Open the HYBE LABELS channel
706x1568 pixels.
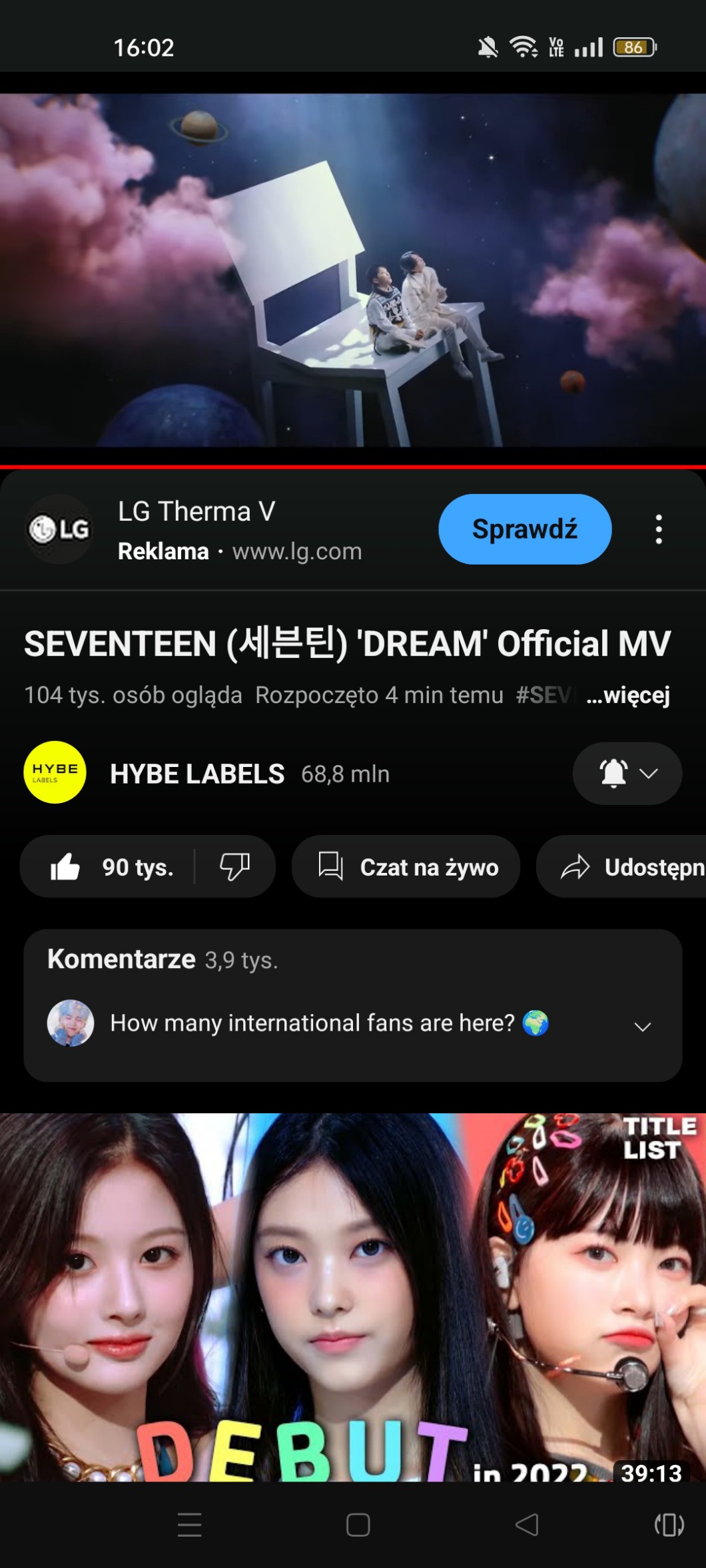coord(196,774)
